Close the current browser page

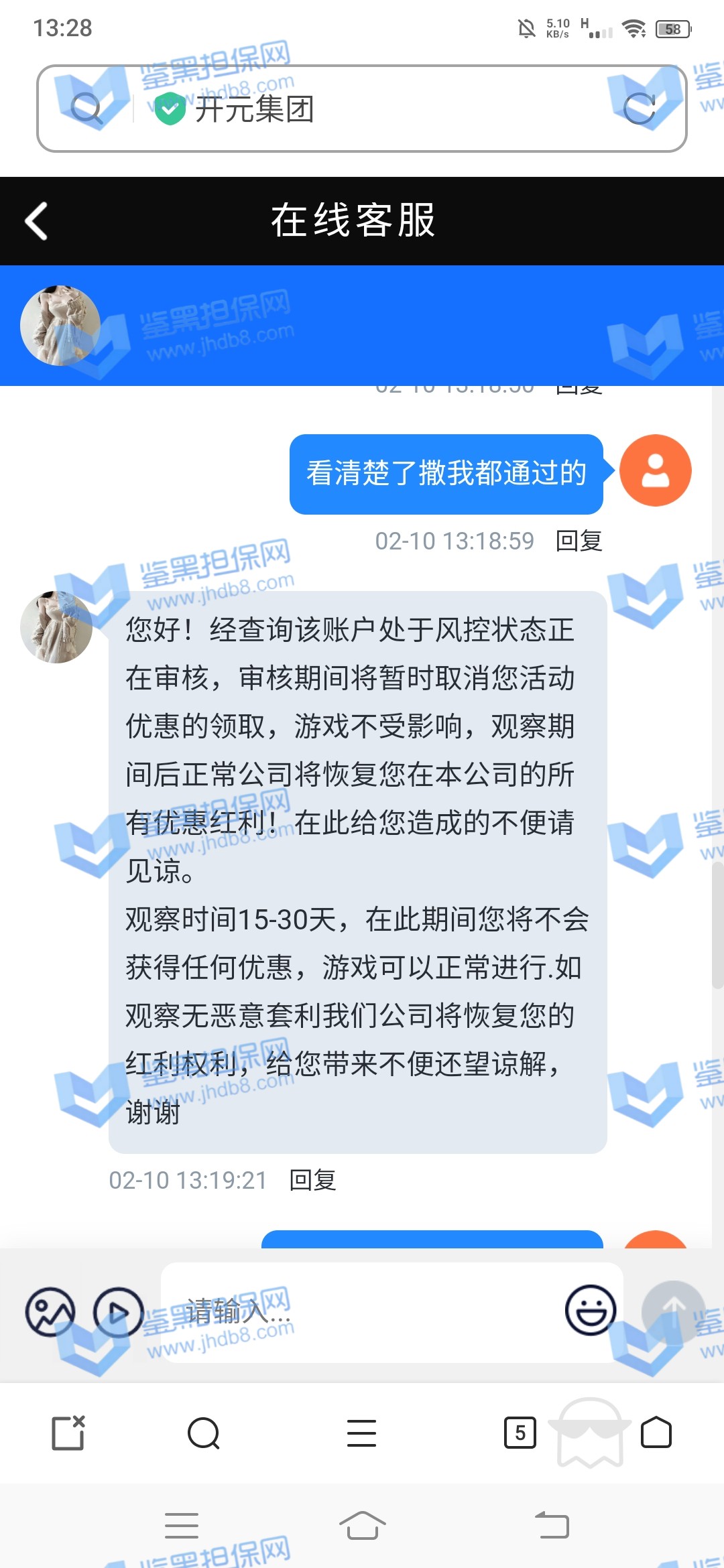coord(68,1434)
